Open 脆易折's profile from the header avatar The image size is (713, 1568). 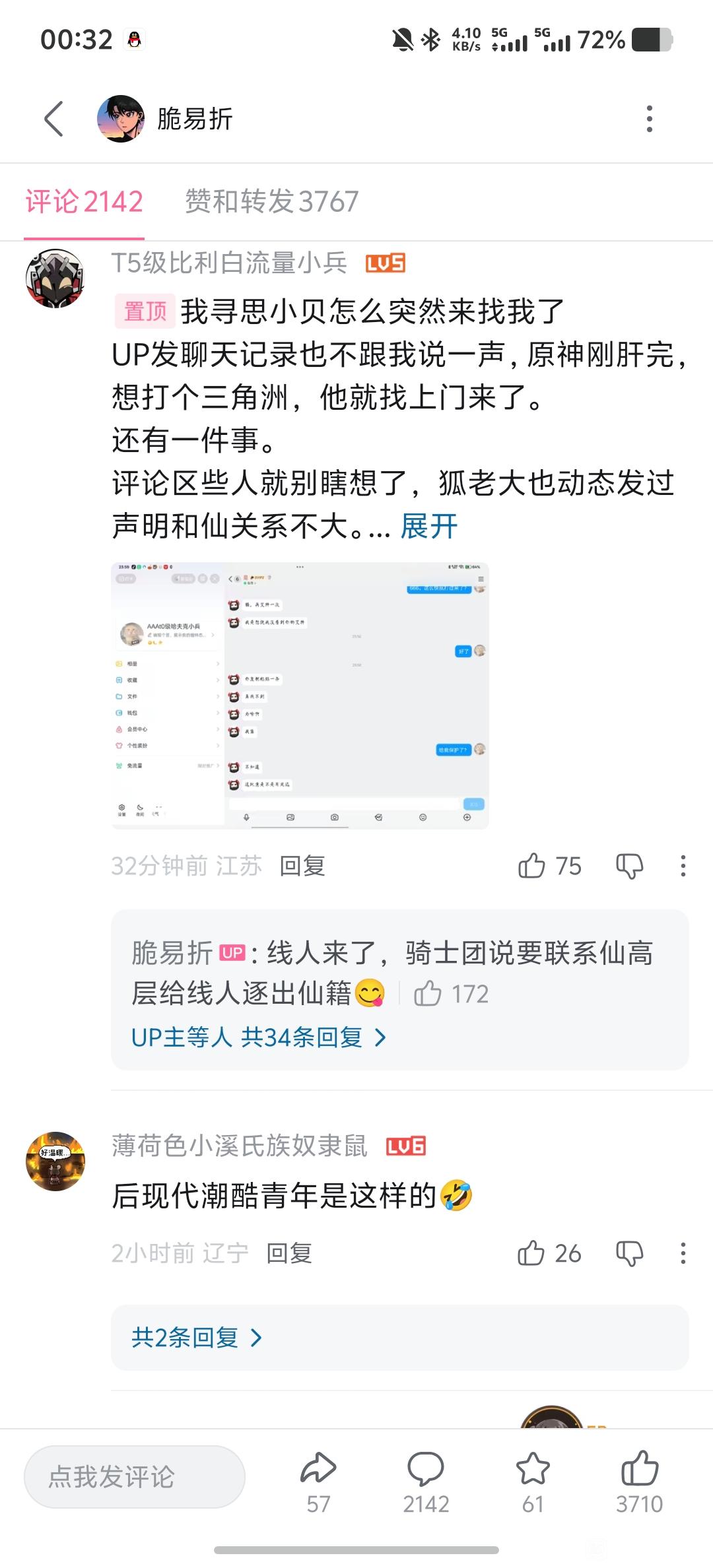121,119
